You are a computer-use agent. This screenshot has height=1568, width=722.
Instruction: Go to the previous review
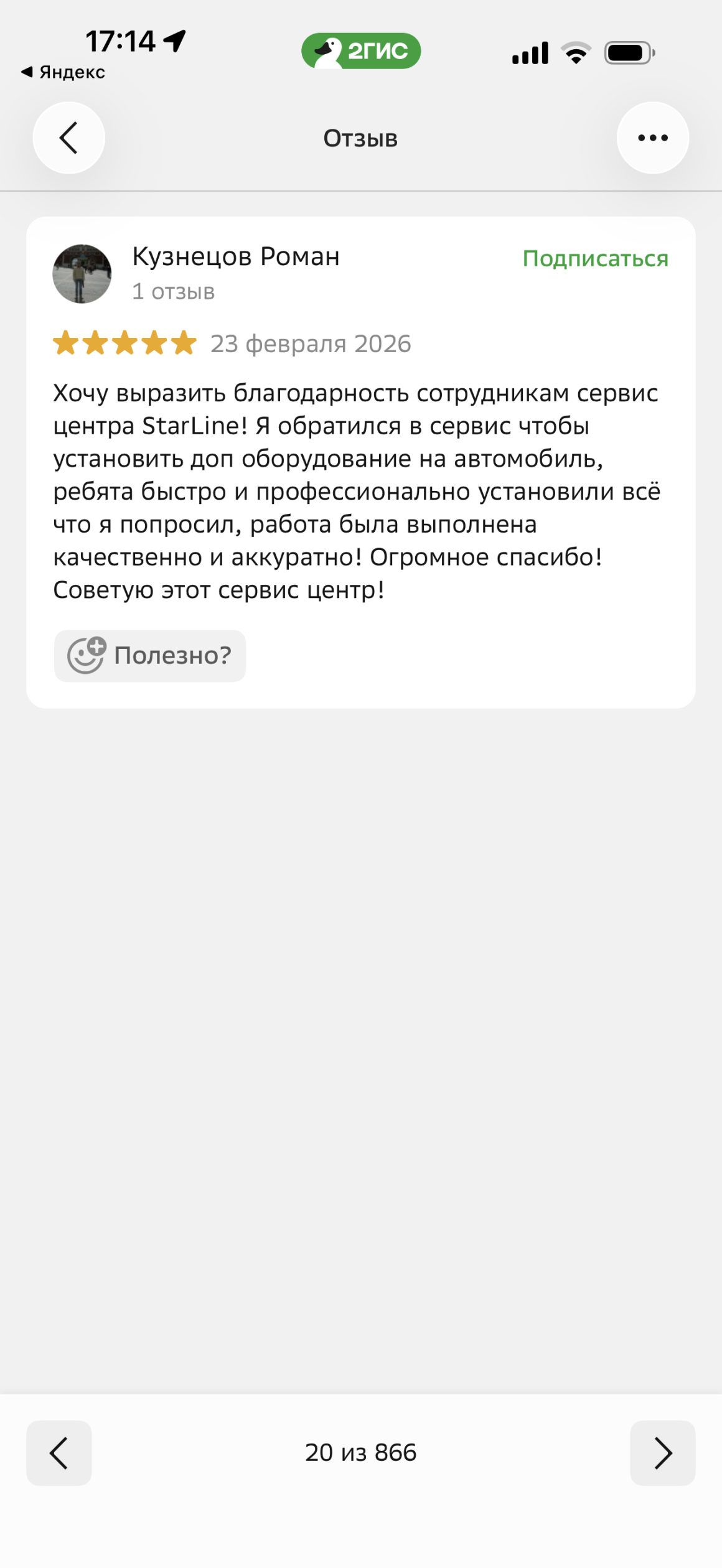coord(59,1453)
